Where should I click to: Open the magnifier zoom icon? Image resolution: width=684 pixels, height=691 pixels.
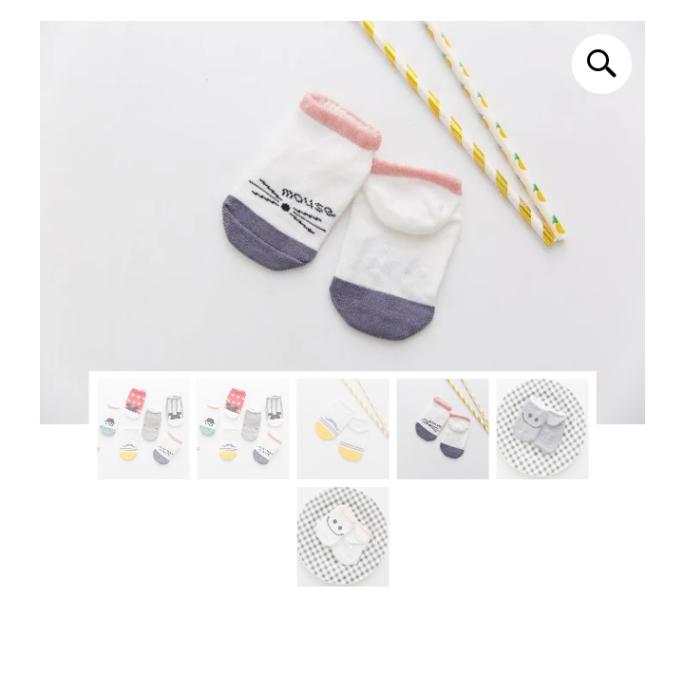tap(601, 64)
